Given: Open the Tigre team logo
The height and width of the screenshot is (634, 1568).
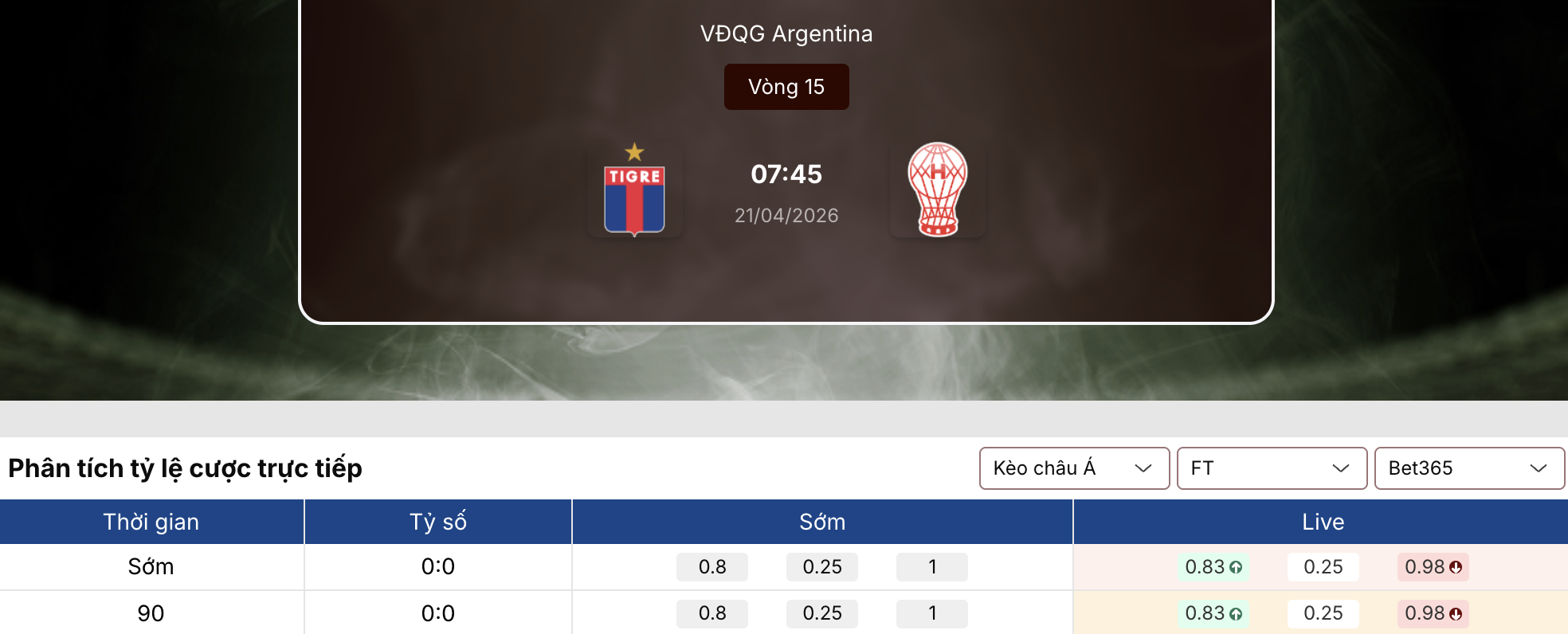Looking at the screenshot, I should tap(634, 191).
